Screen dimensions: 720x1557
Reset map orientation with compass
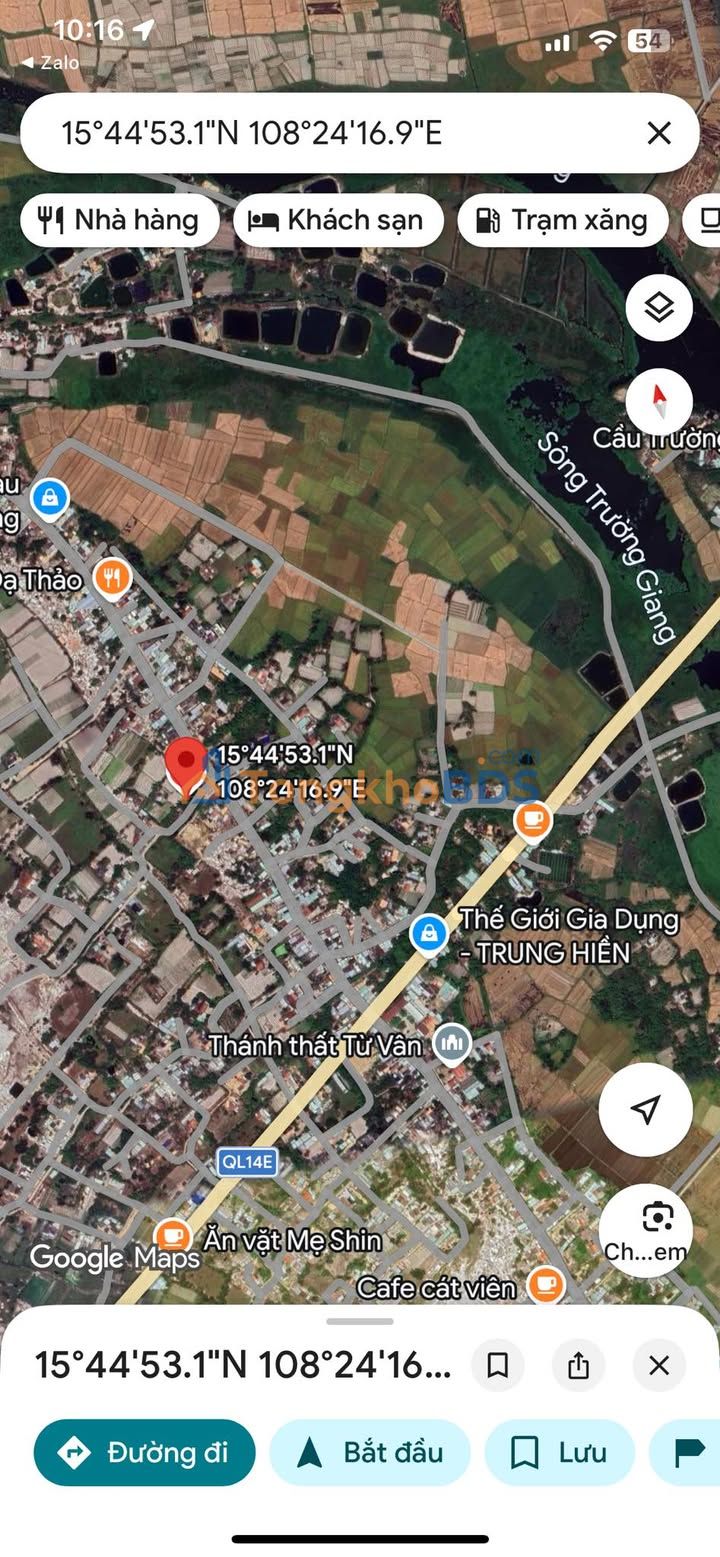[x=659, y=402]
